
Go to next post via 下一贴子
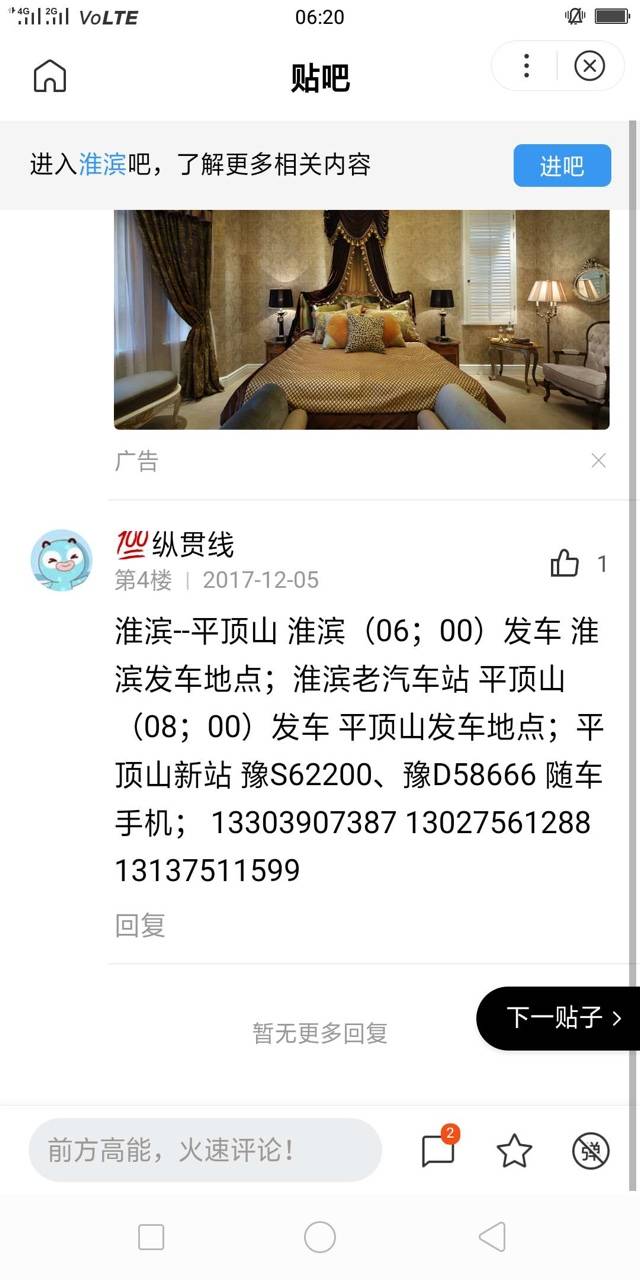(562, 1018)
